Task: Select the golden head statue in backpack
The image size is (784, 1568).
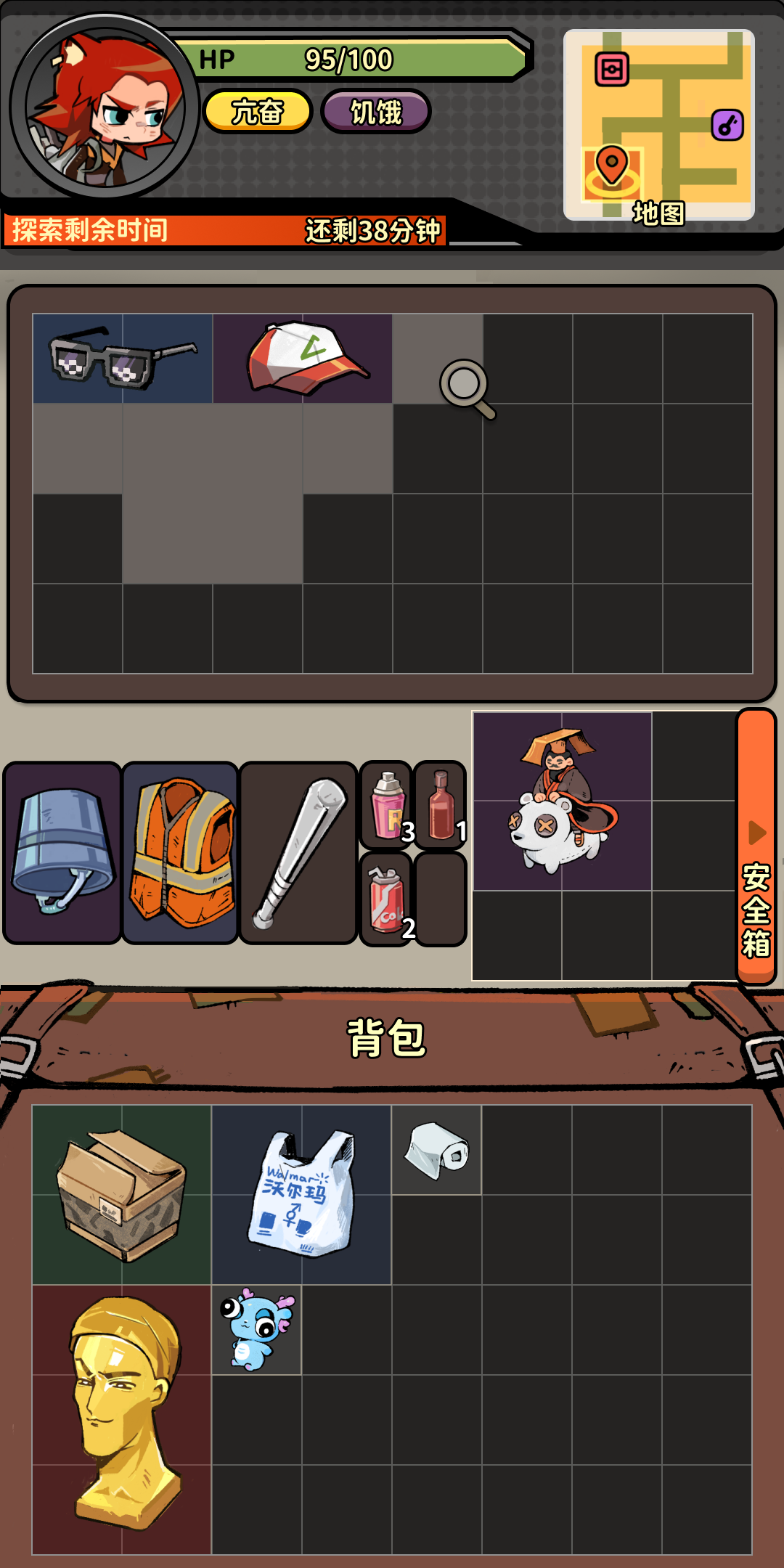Action: coord(122,1419)
